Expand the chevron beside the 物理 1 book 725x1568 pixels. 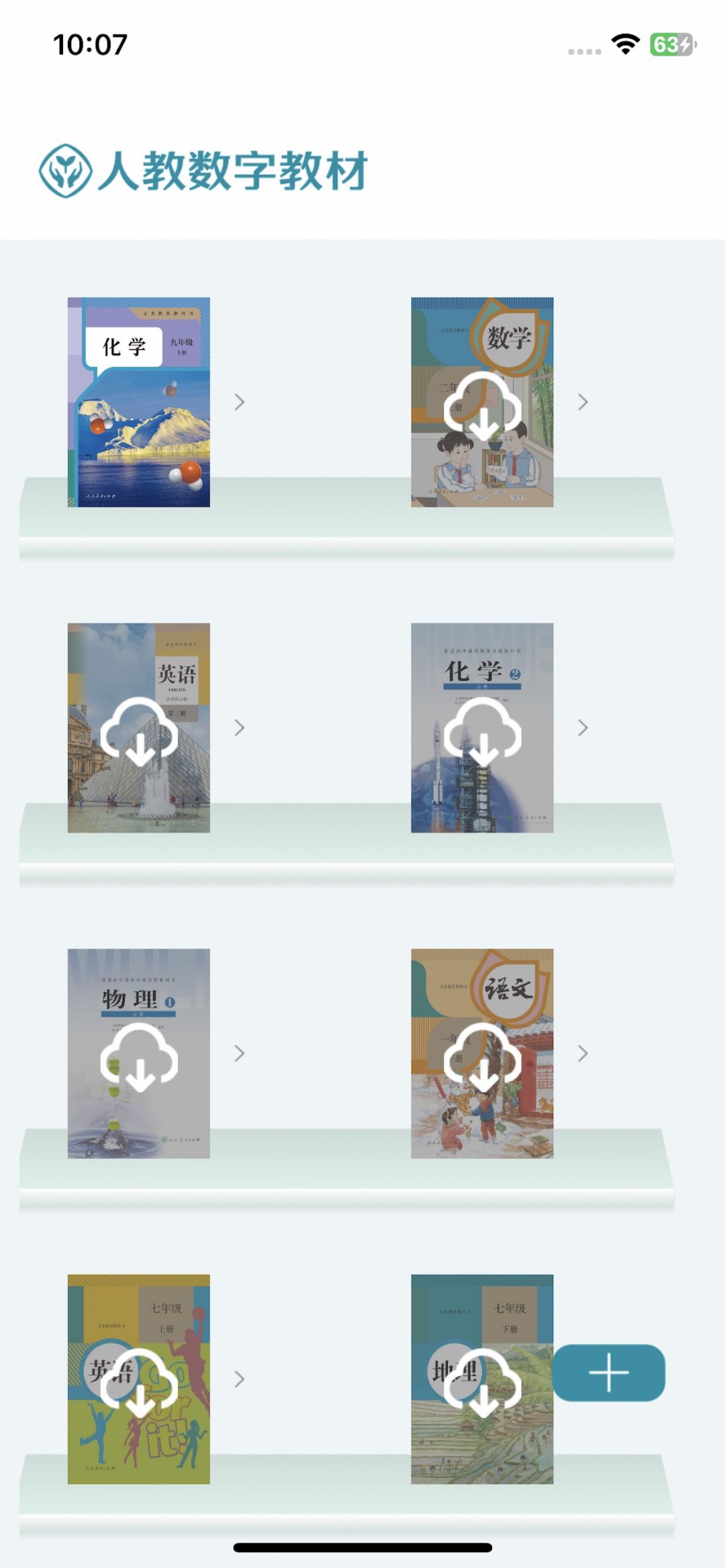[239, 1053]
